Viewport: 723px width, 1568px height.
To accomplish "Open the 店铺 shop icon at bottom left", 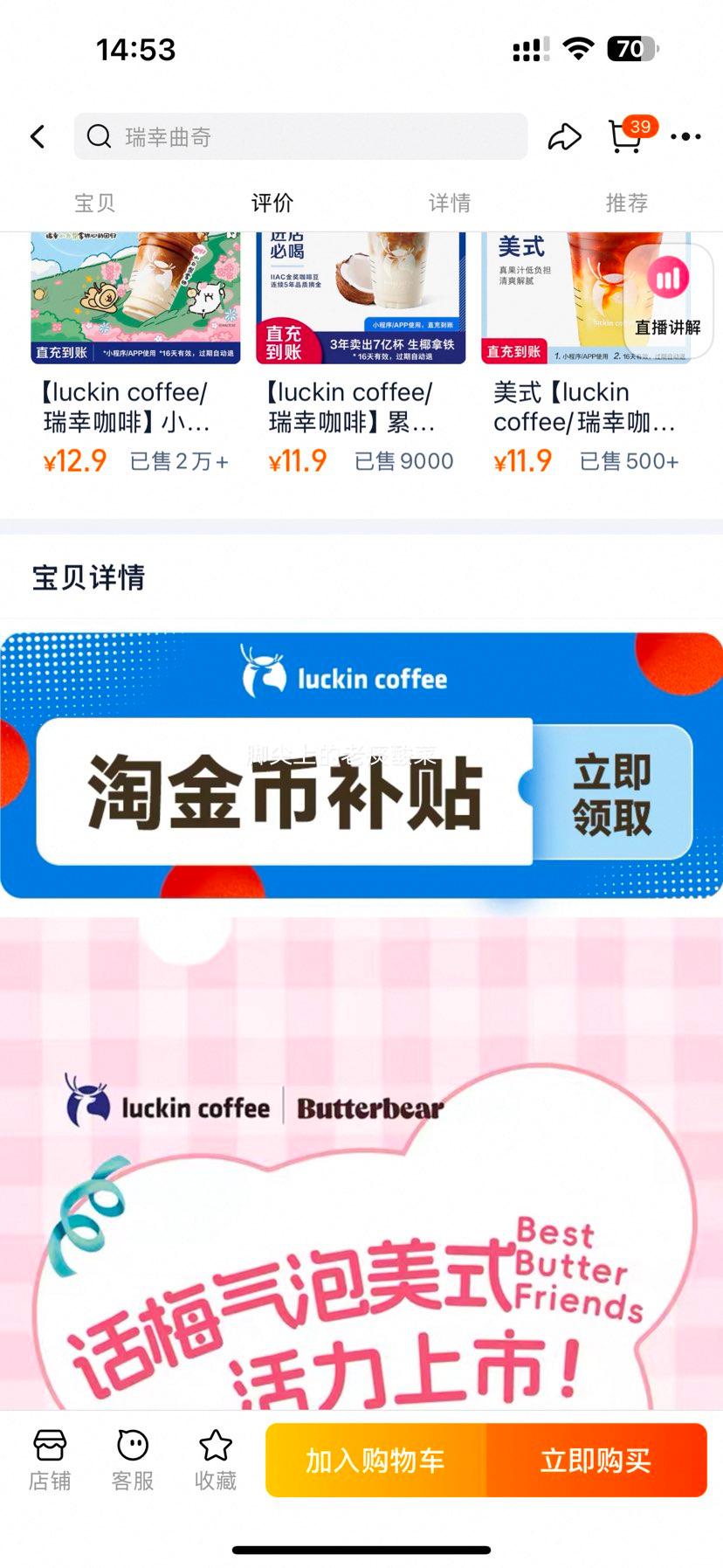I will (50, 1457).
